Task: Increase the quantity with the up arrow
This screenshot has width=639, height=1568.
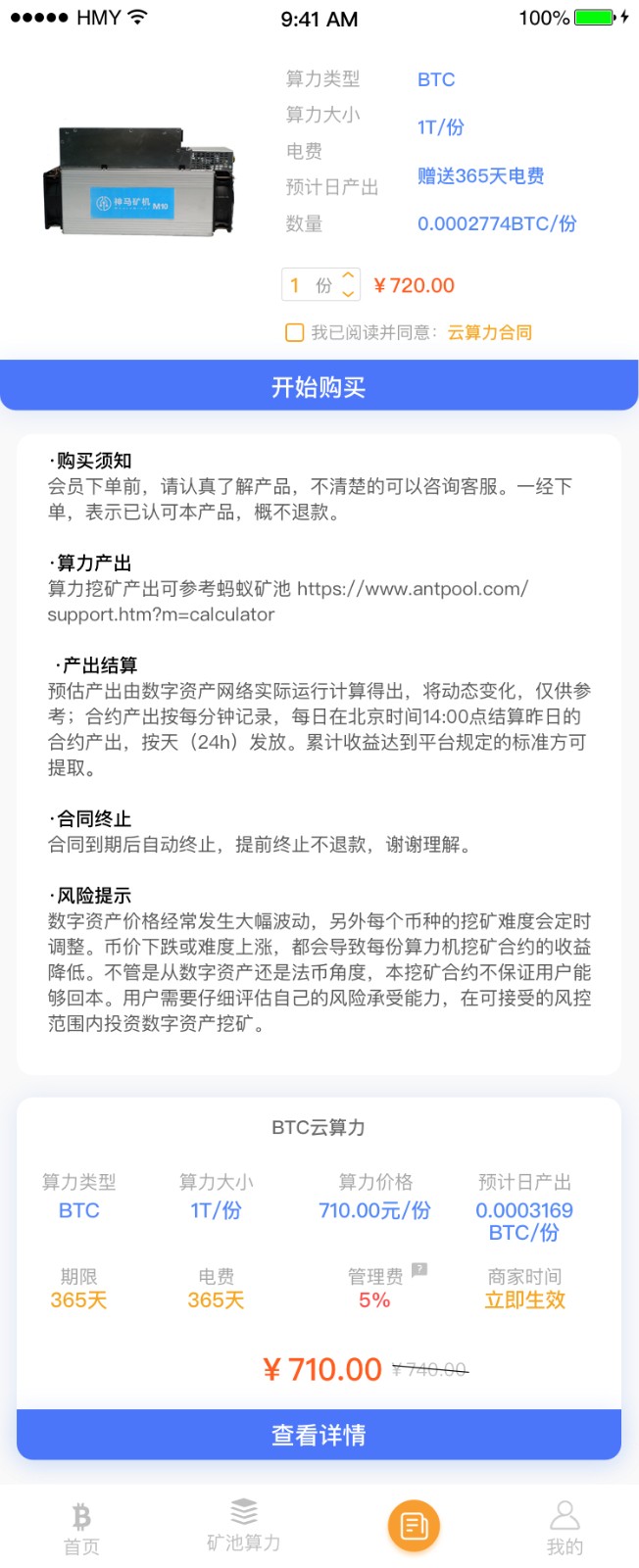Action: (x=348, y=276)
